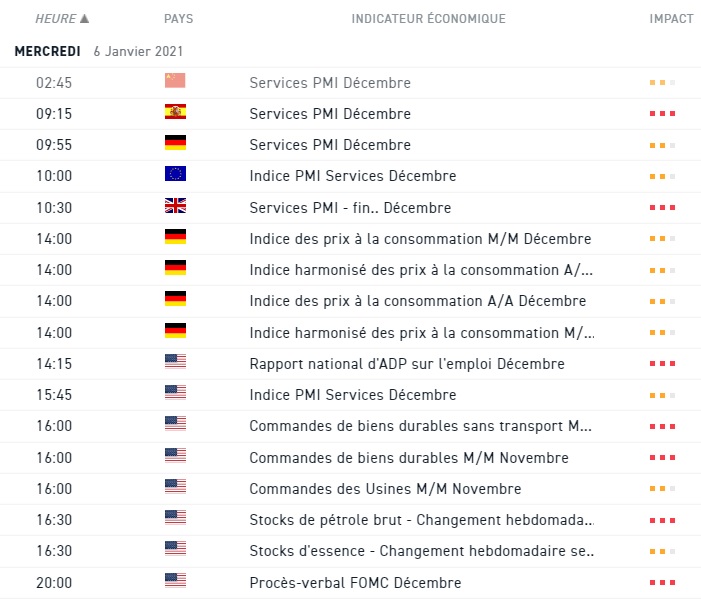
Task: Open the 02:45 Services PMI Décembre event
Action: 330,83
